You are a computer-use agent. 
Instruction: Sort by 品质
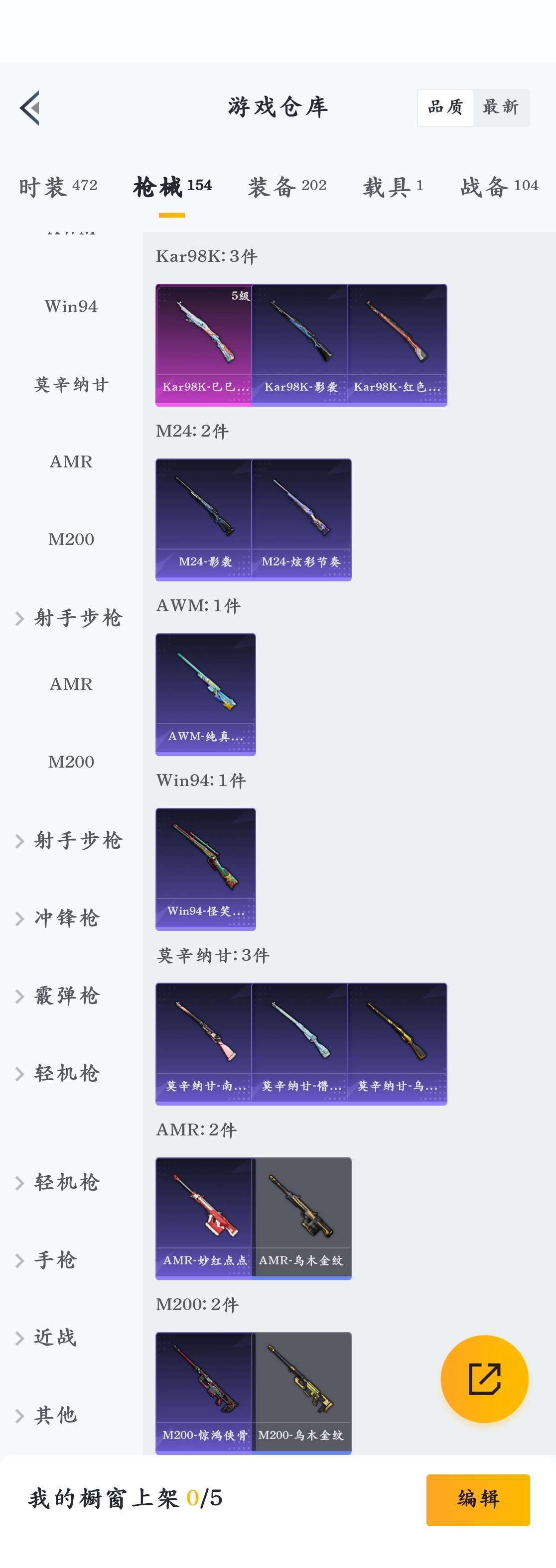pos(445,108)
